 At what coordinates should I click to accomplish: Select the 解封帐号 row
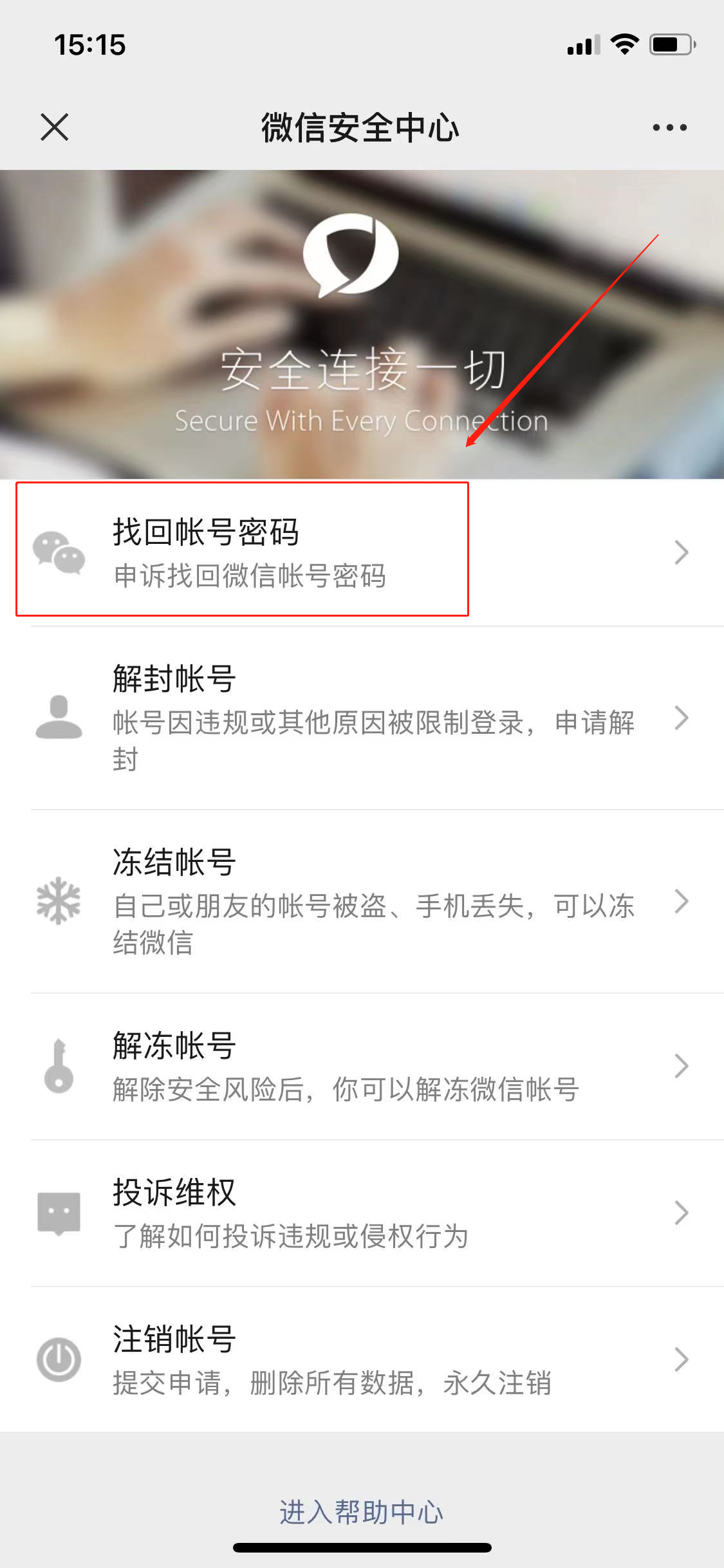[362, 717]
